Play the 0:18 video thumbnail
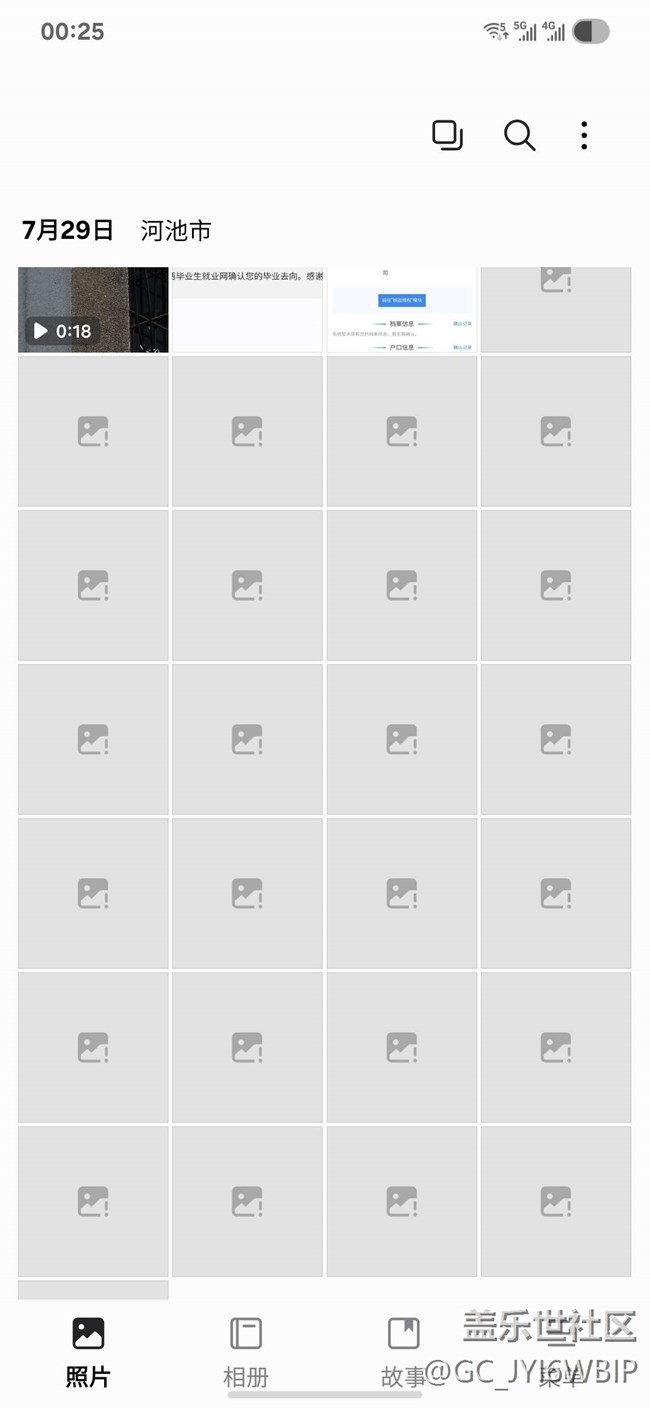The height and width of the screenshot is (1408, 650). coord(93,310)
